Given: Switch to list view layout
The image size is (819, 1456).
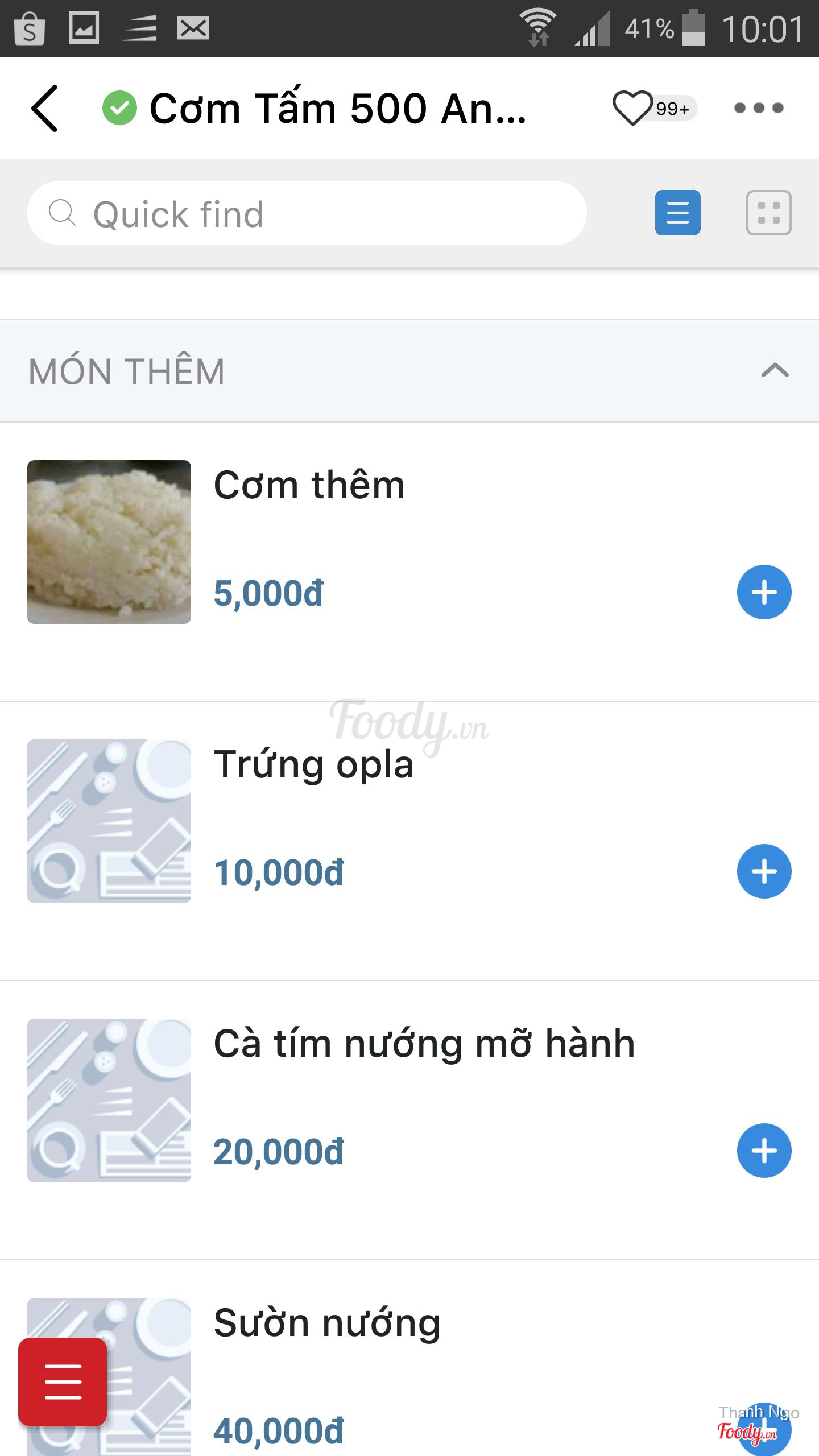Looking at the screenshot, I should 677,213.
